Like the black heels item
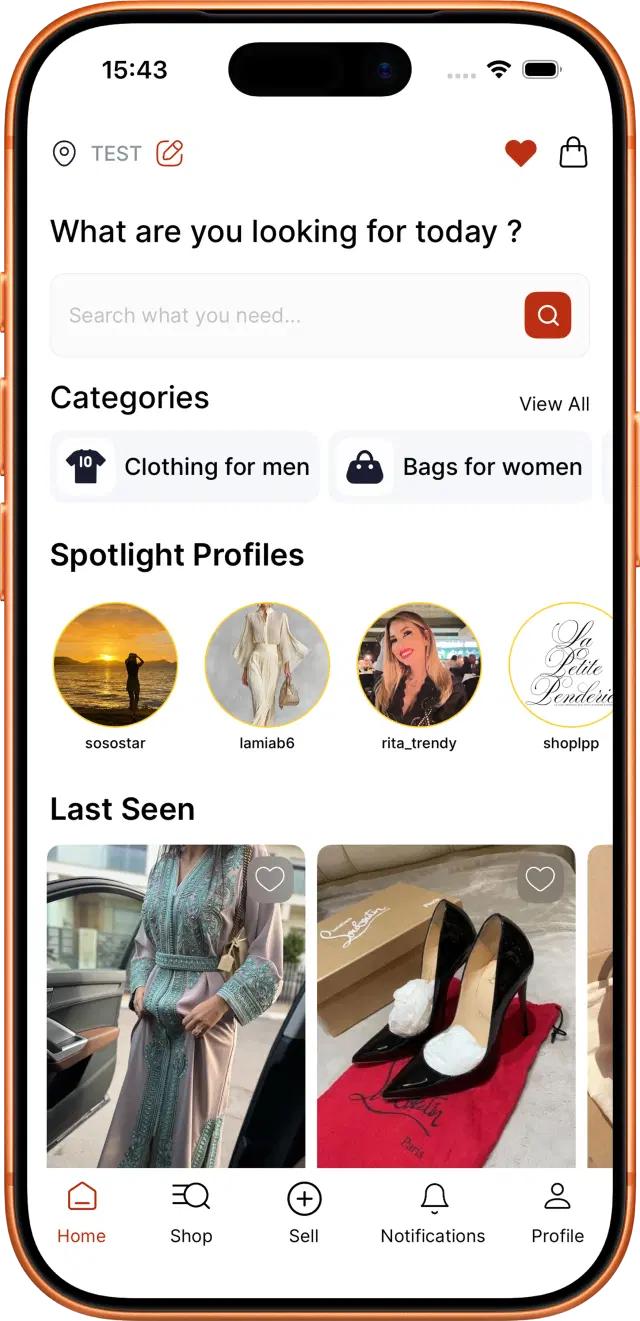Viewport: 640px width, 1321px height. click(540, 879)
